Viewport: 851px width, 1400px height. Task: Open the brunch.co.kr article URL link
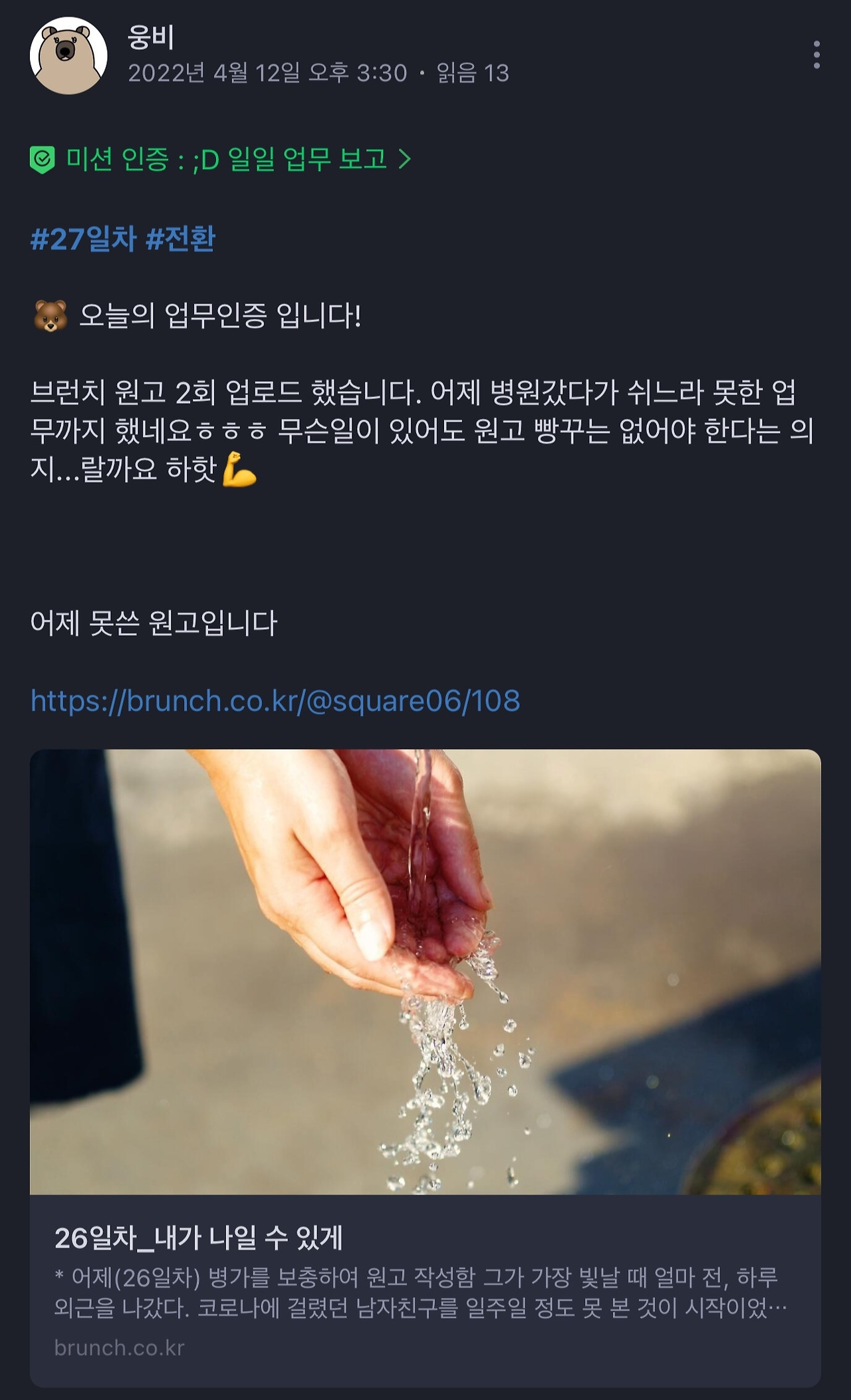pyautogui.click(x=277, y=700)
